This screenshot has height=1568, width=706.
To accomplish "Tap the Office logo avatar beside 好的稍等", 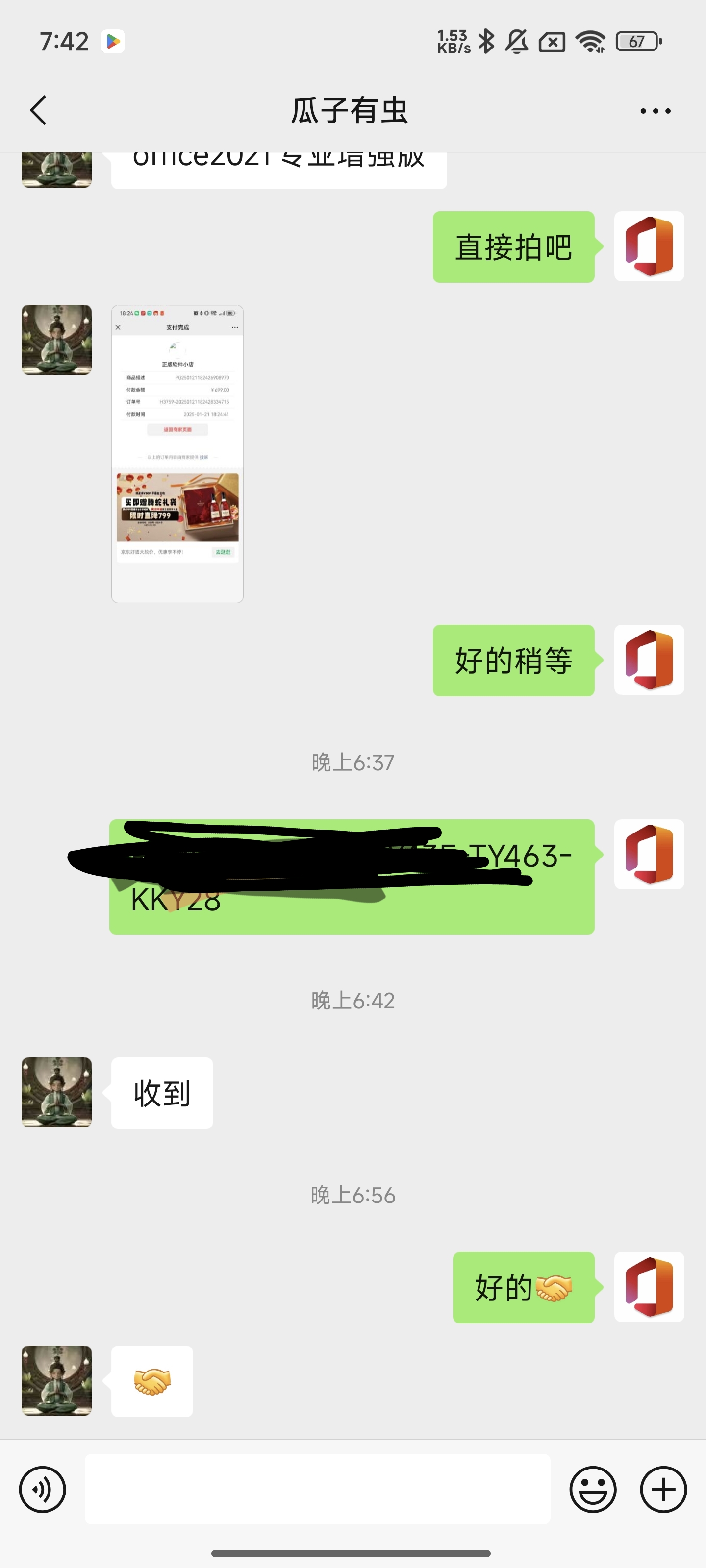I will [649, 661].
